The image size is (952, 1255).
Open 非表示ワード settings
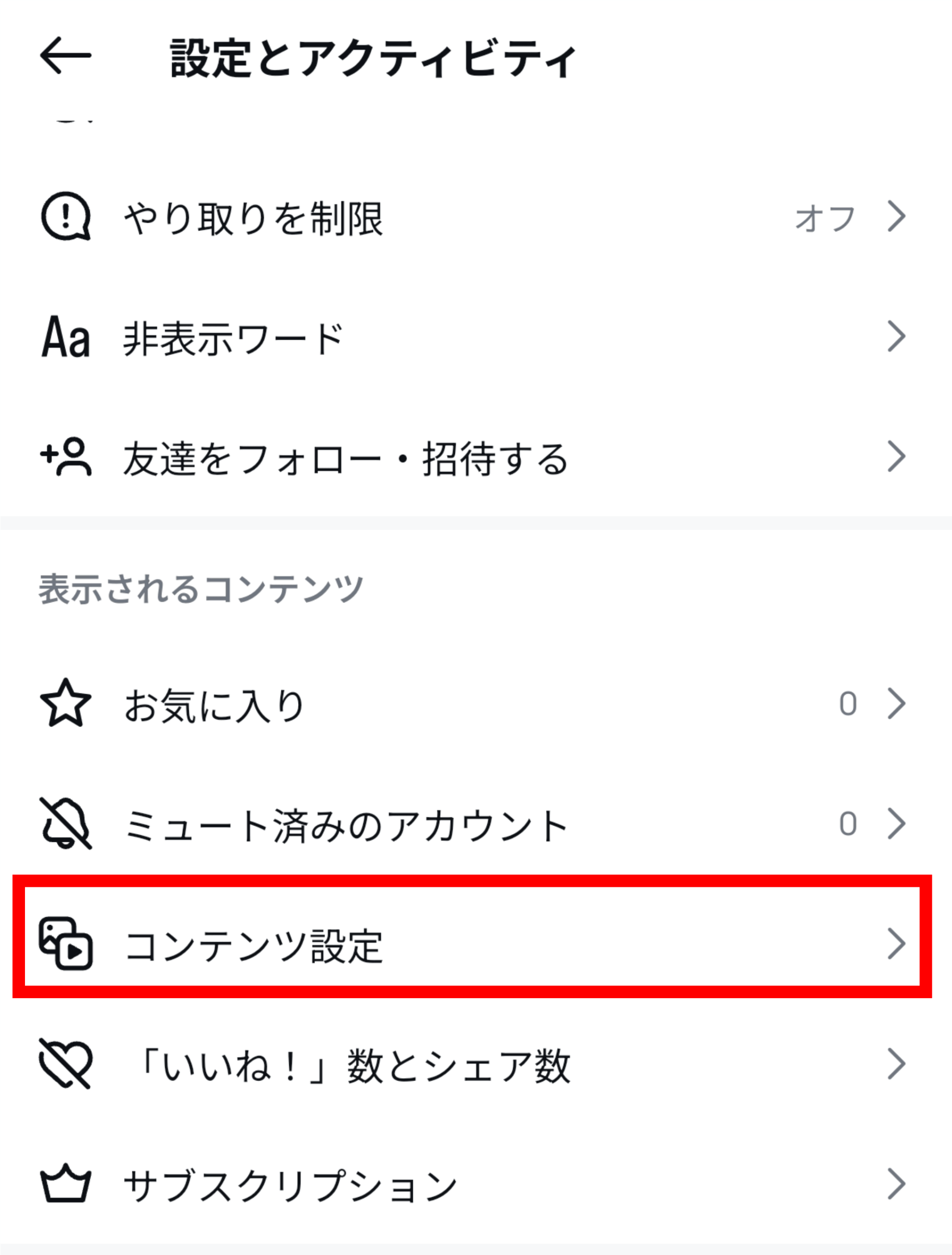tap(233, 339)
